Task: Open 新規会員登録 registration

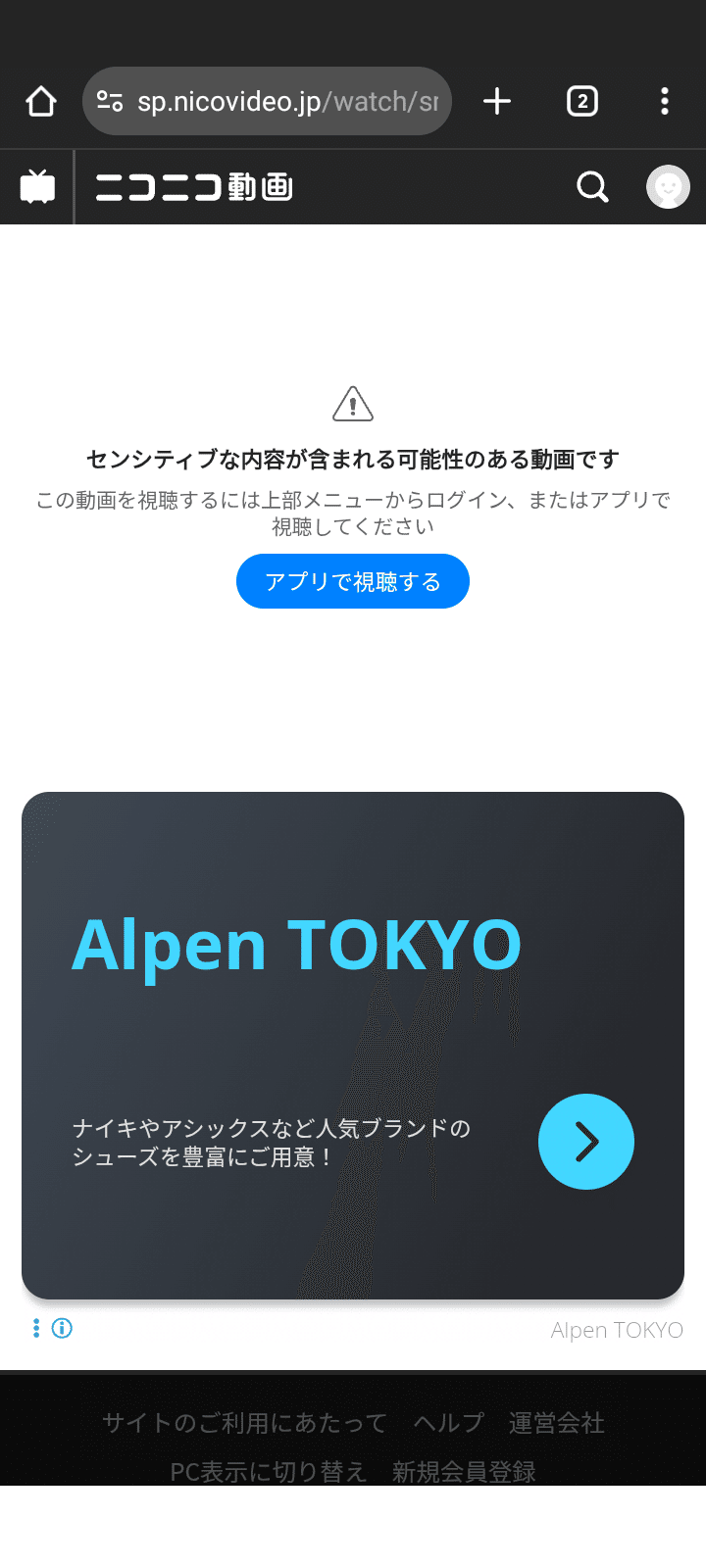Action: pyautogui.click(x=464, y=1471)
